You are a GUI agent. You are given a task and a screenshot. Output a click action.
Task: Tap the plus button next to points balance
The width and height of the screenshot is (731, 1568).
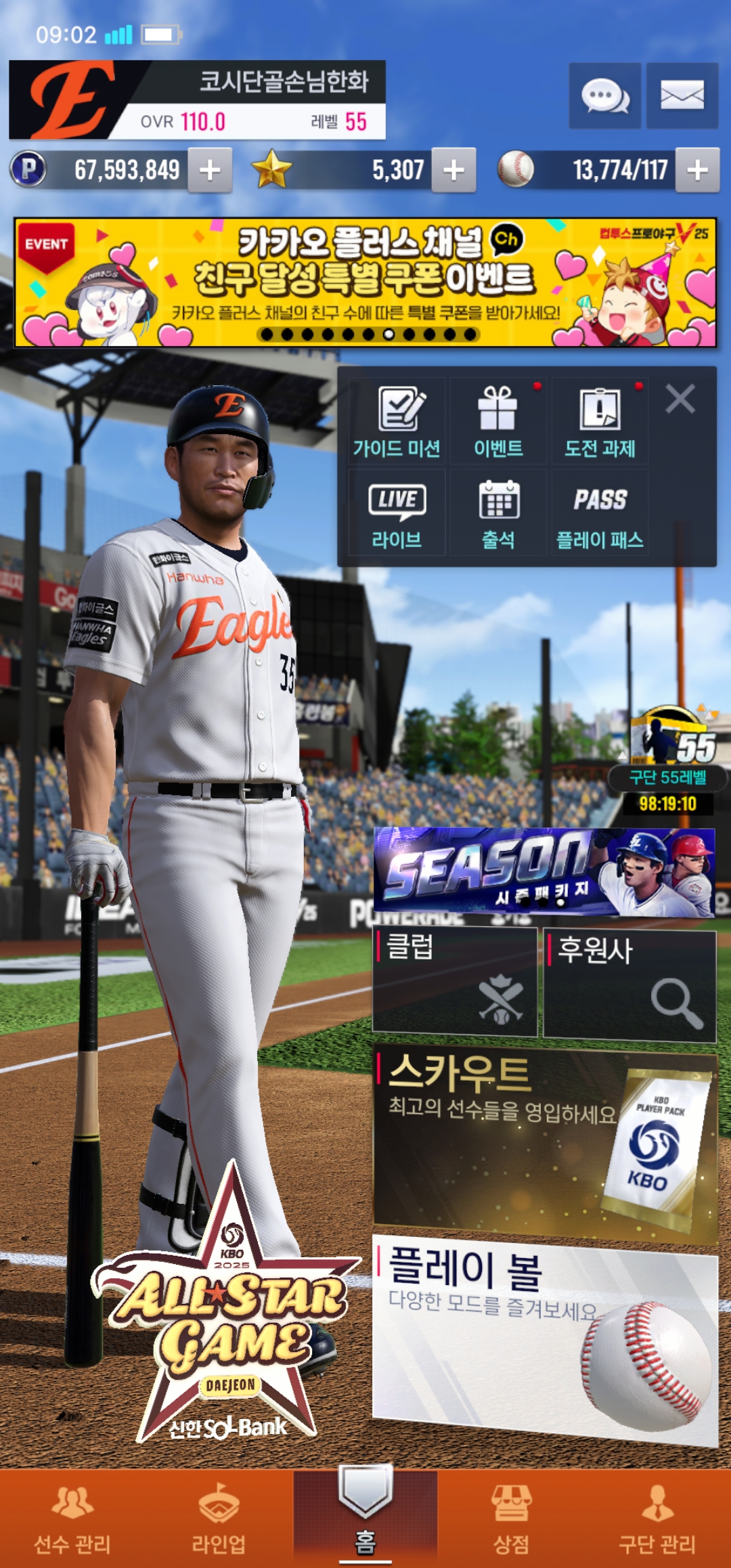[210, 170]
